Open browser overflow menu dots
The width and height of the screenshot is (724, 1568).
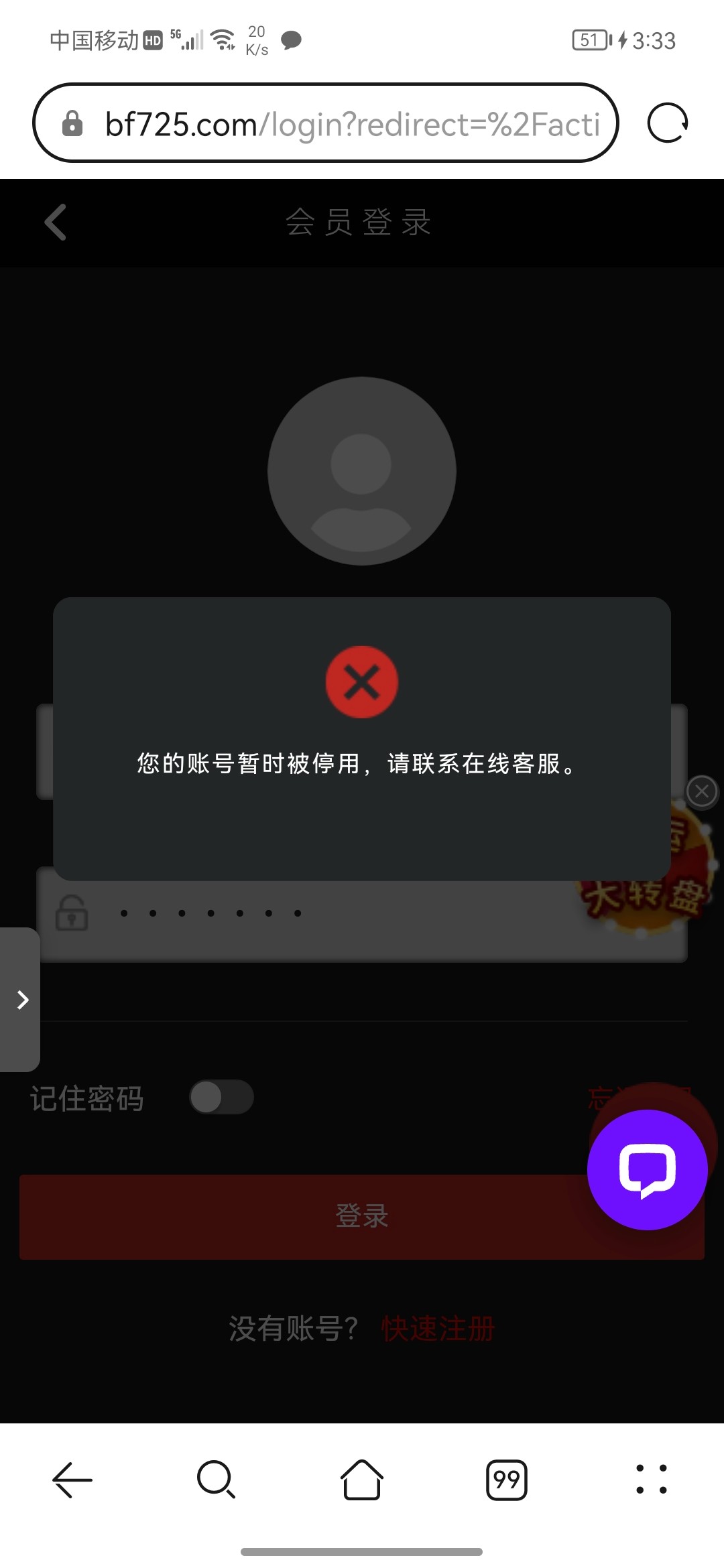(651, 1480)
